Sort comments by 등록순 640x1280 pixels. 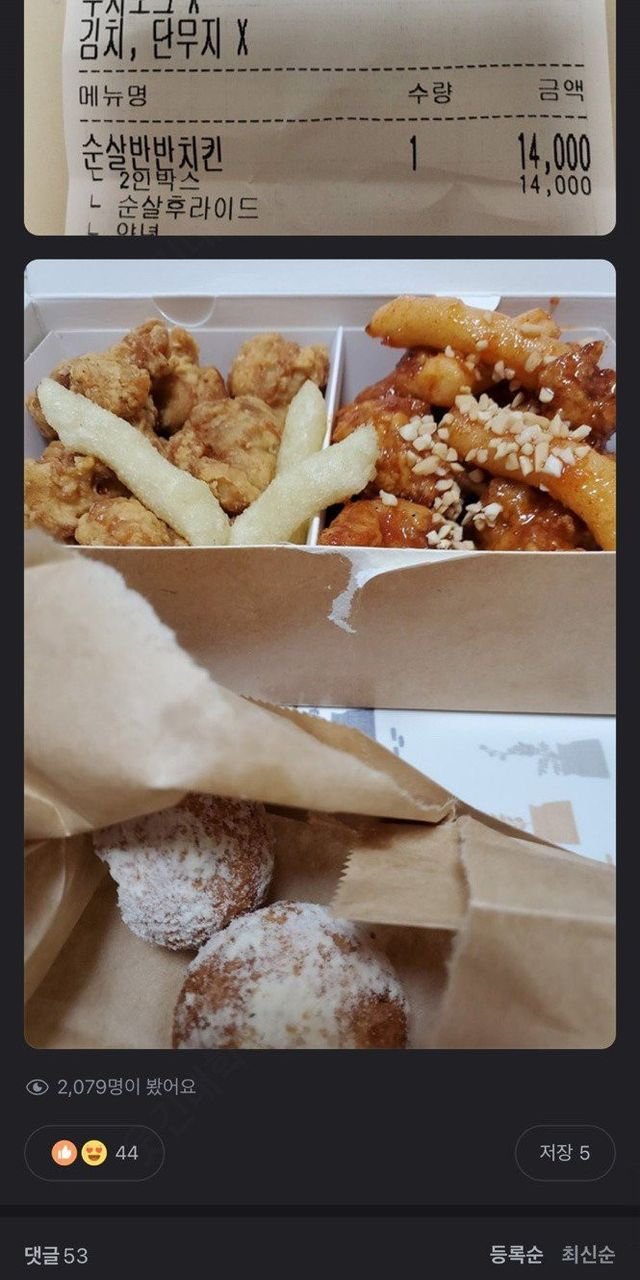pos(516,1254)
